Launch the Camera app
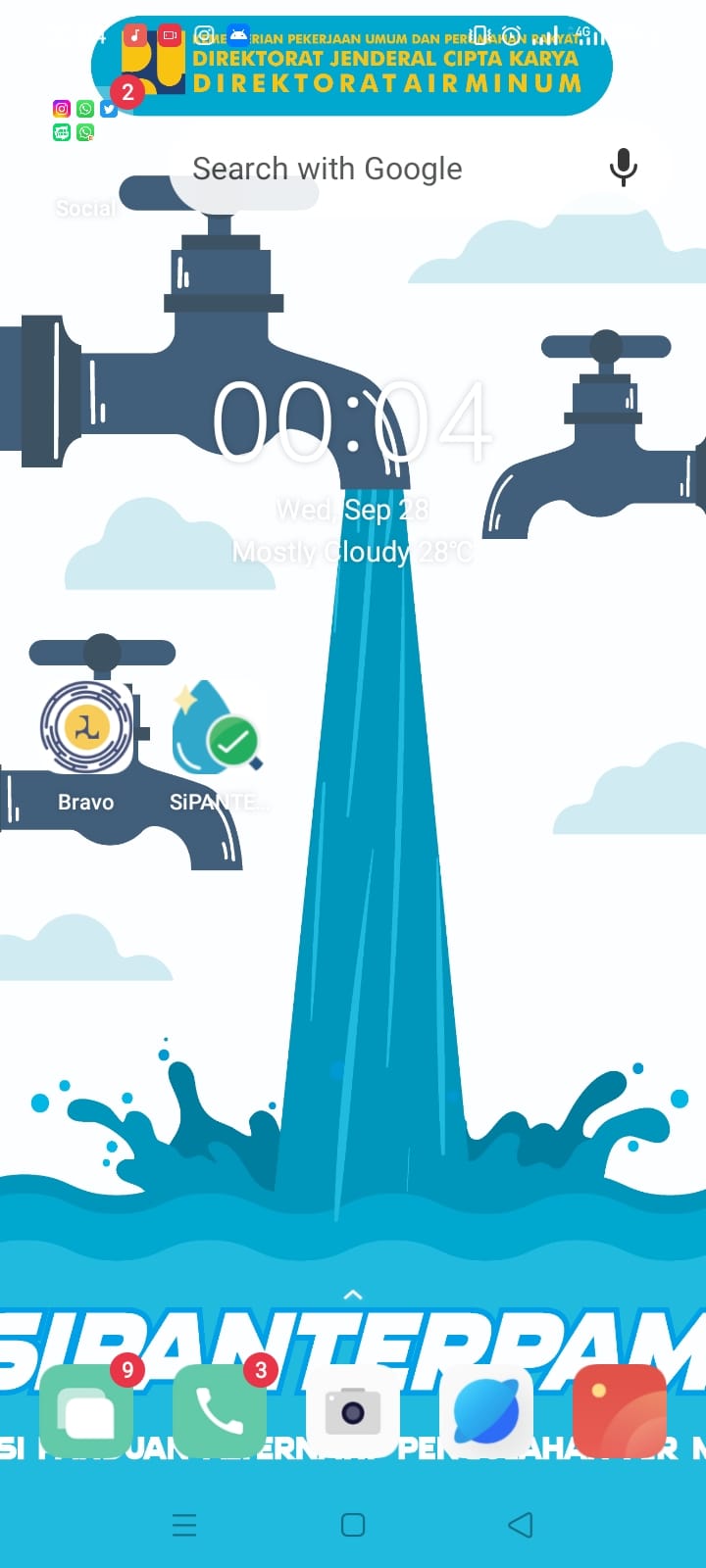This screenshot has height=1568, width=706. [x=353, y=1411]
